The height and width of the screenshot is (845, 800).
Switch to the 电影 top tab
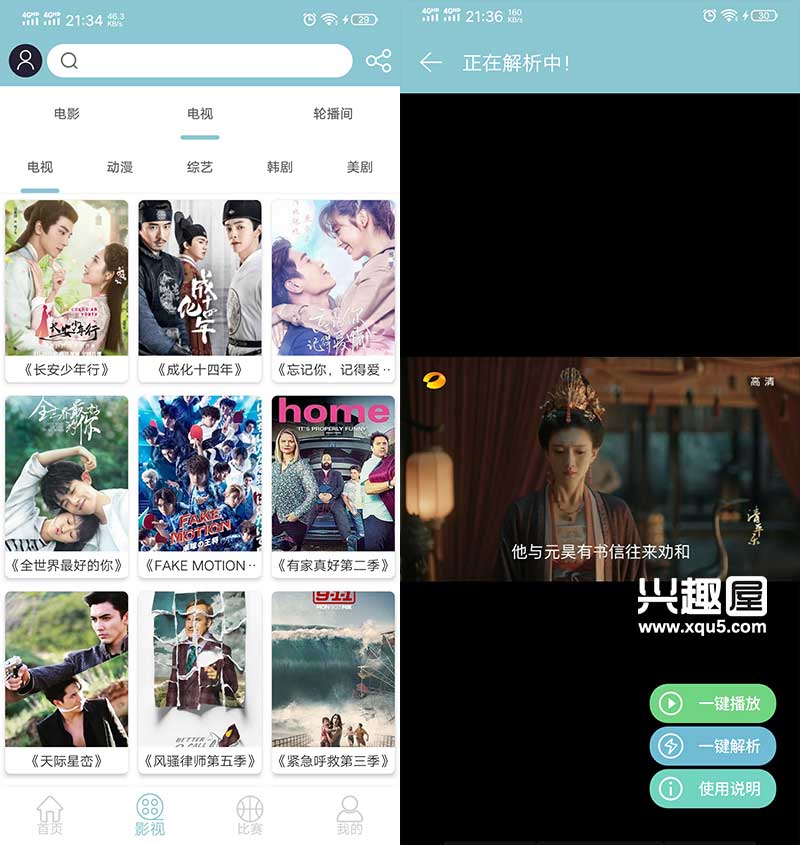[67, 114]
